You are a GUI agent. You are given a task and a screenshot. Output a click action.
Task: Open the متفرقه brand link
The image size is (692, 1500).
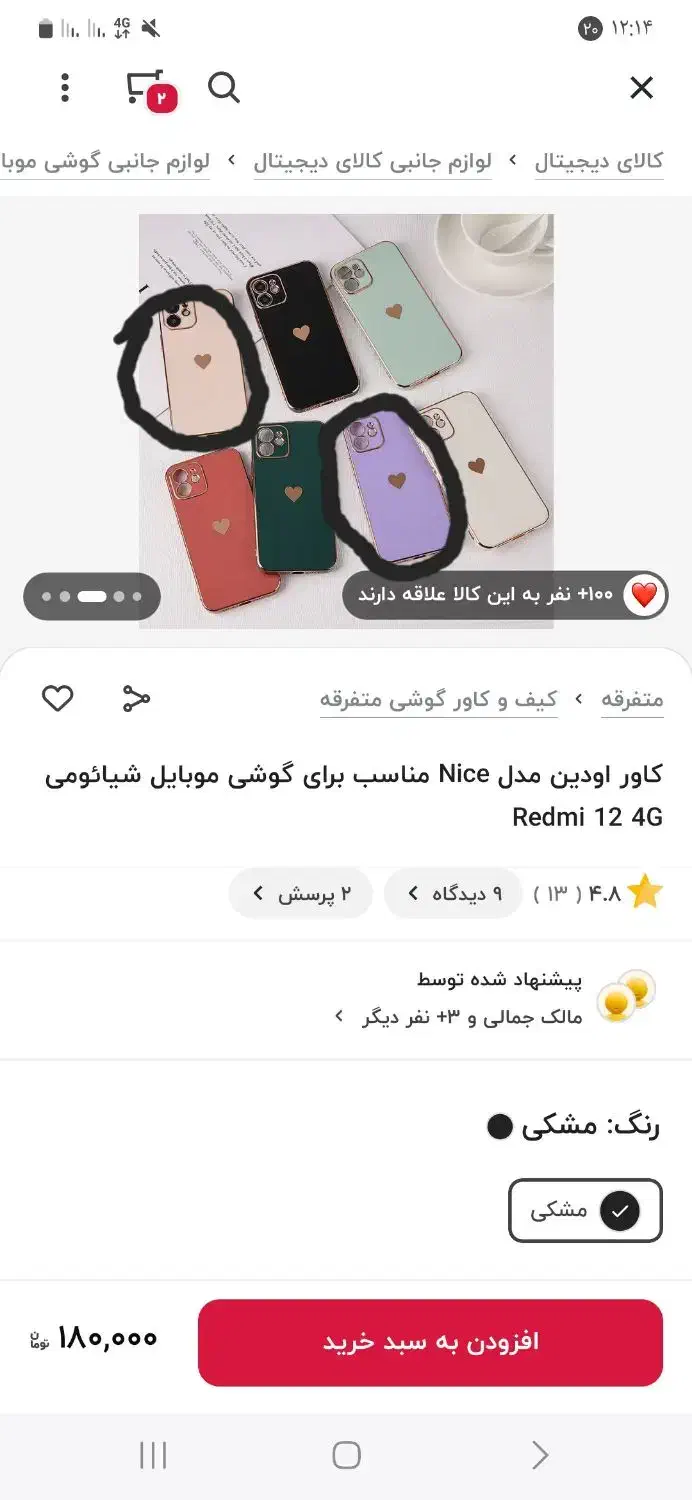pyautogui.click(x=632, y=698)
